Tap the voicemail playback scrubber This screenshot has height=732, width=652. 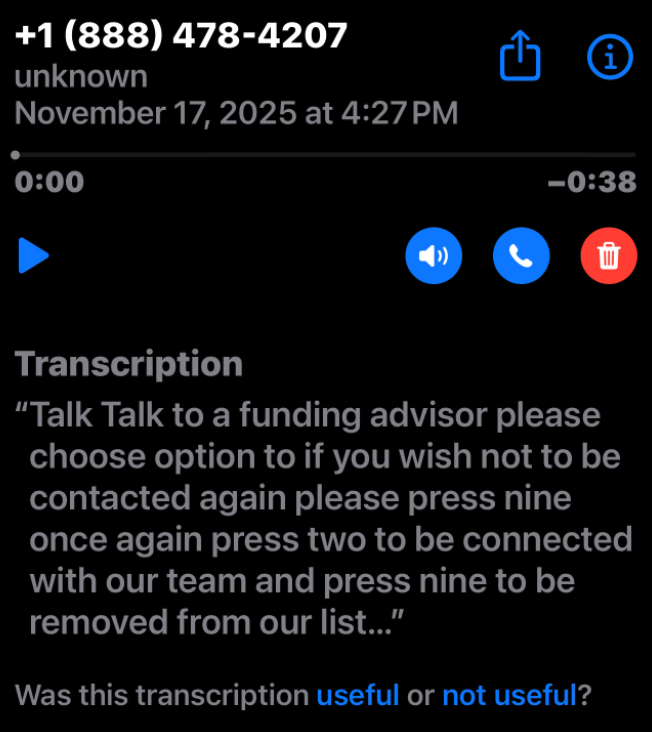click(325, 155)
